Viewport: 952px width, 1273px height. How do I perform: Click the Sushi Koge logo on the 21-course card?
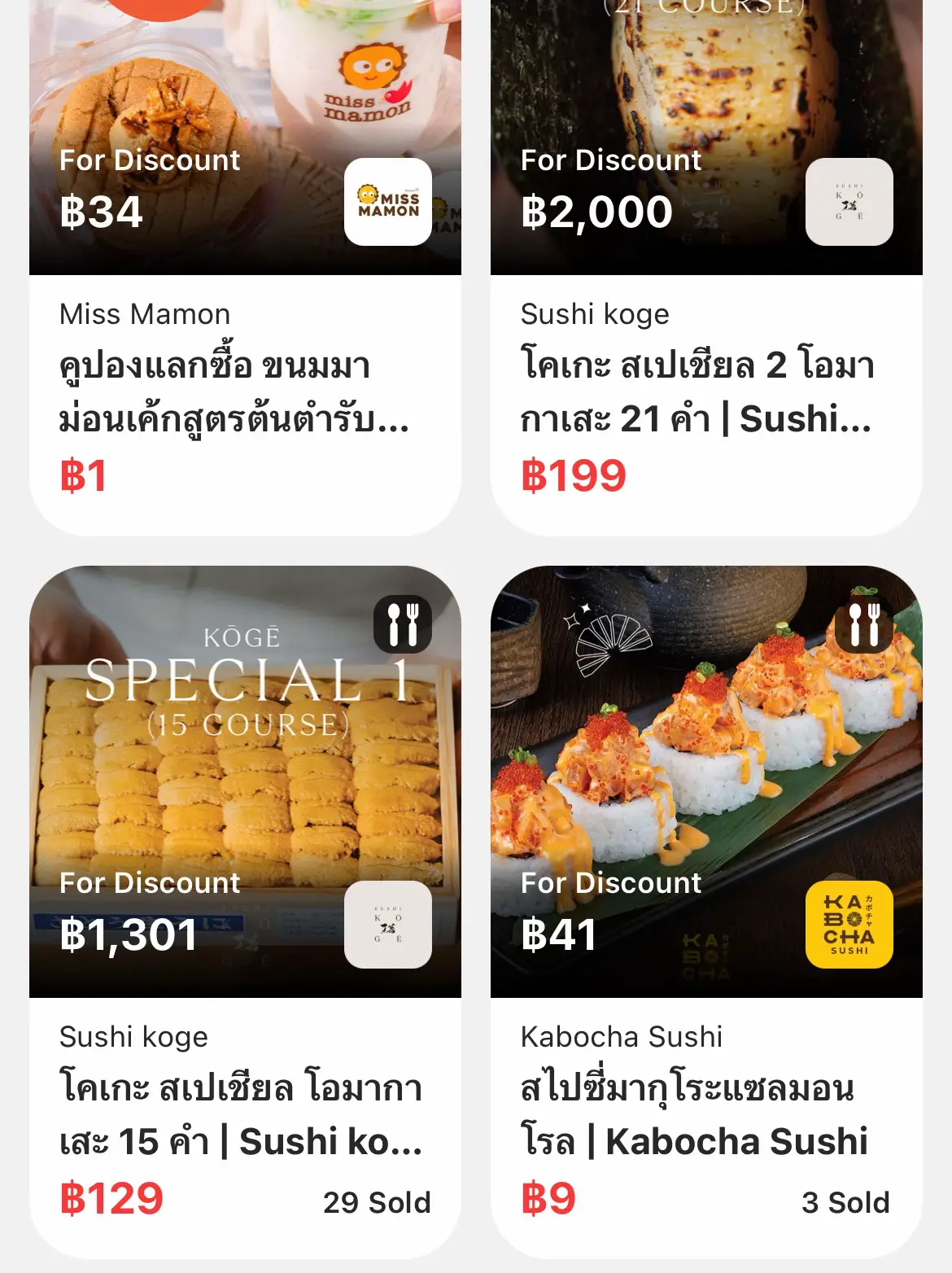click(848, 203)
